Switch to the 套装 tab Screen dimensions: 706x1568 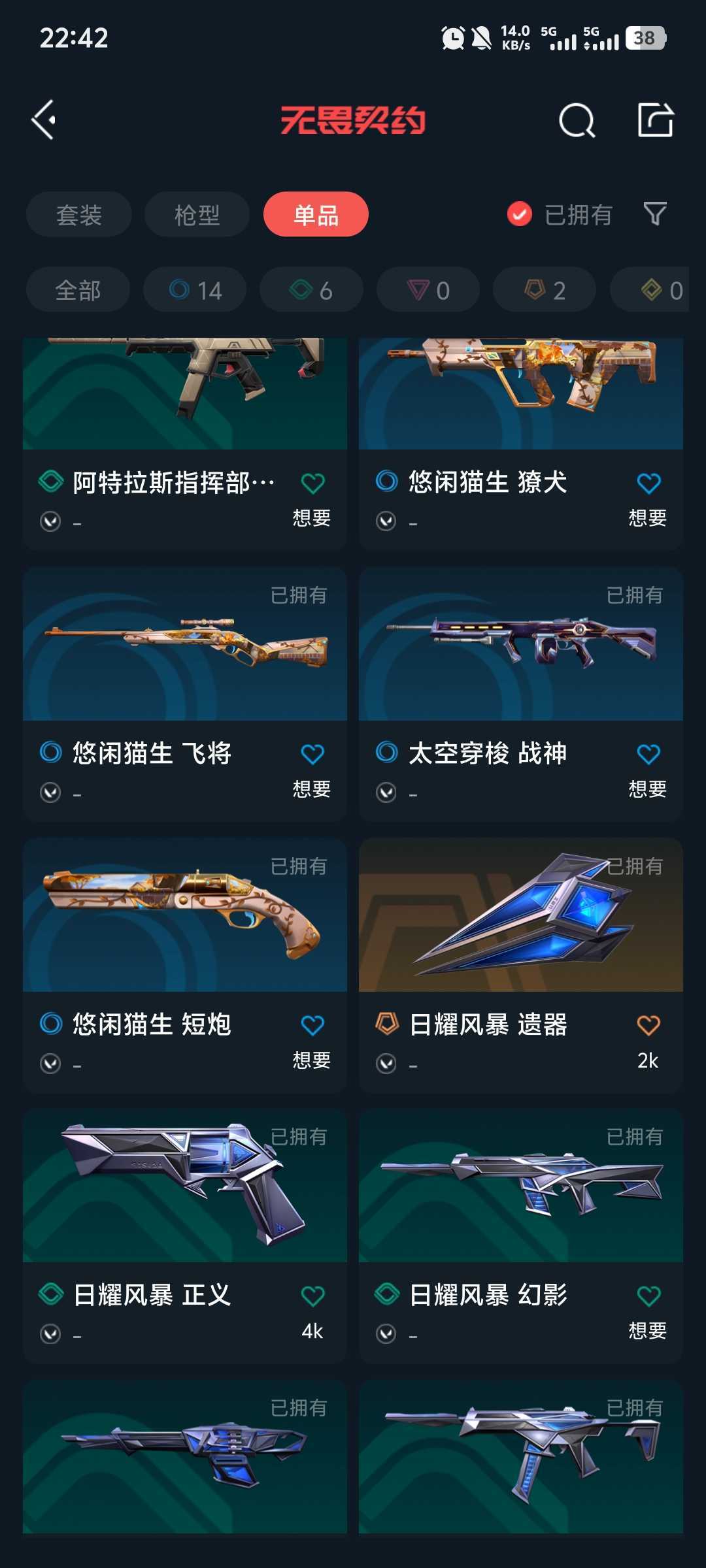tap(79, 214)
